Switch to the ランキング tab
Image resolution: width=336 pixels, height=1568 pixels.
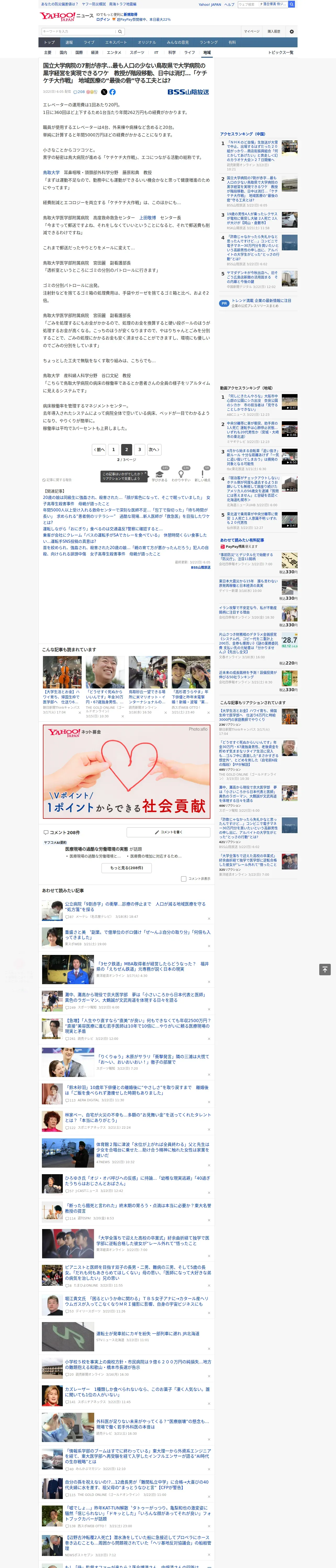click(209, 43)
